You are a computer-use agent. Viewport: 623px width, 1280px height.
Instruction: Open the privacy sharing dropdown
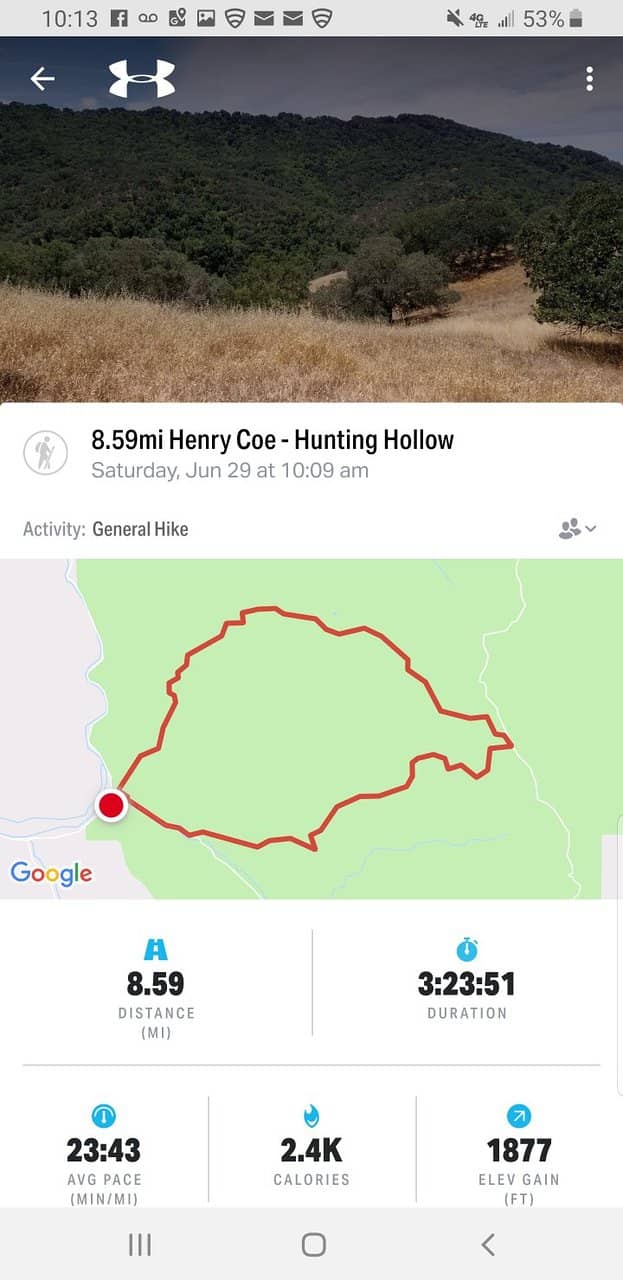[x=577, y=529]
